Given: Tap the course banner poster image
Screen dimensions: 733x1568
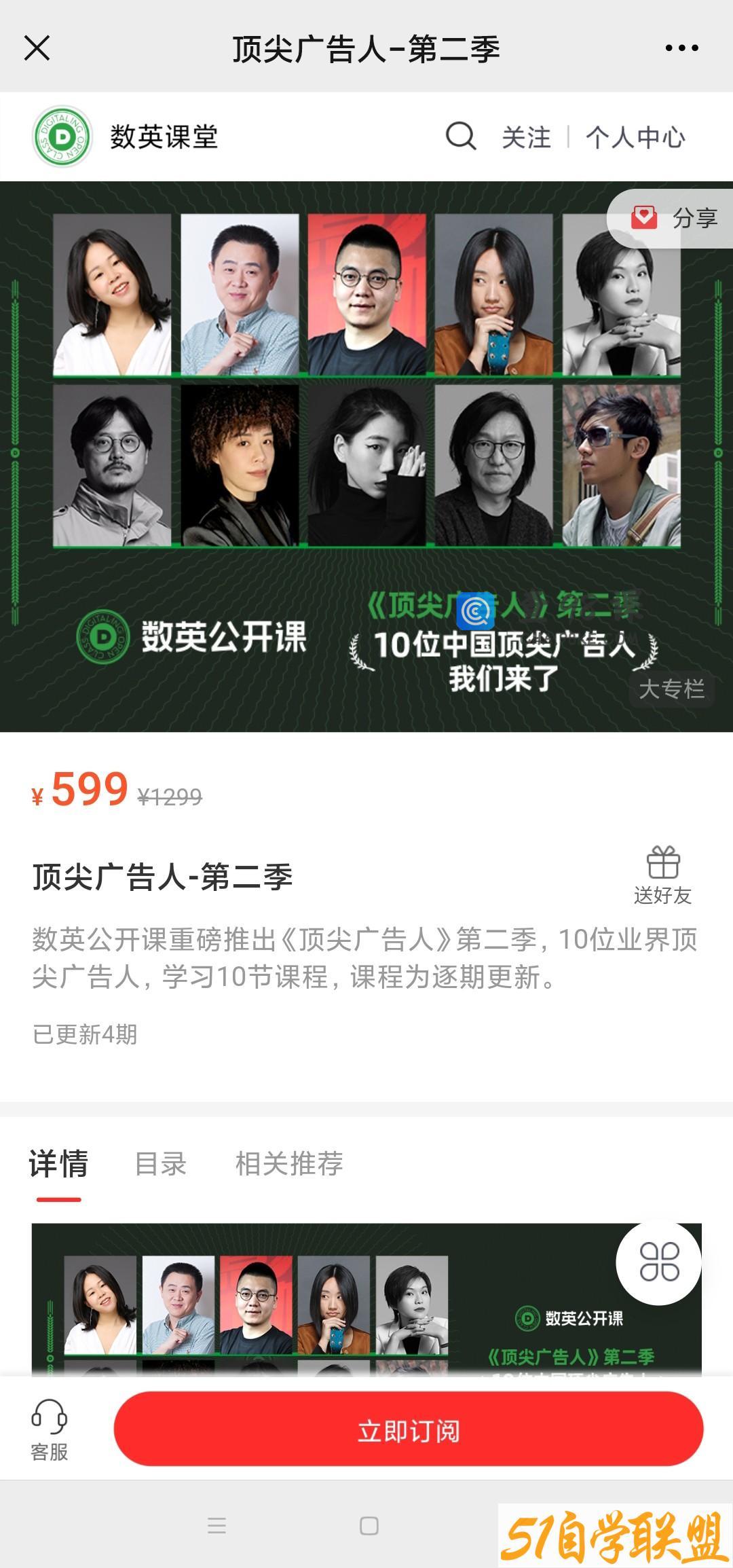Looking at the screenshot, I should pos(366,455).
